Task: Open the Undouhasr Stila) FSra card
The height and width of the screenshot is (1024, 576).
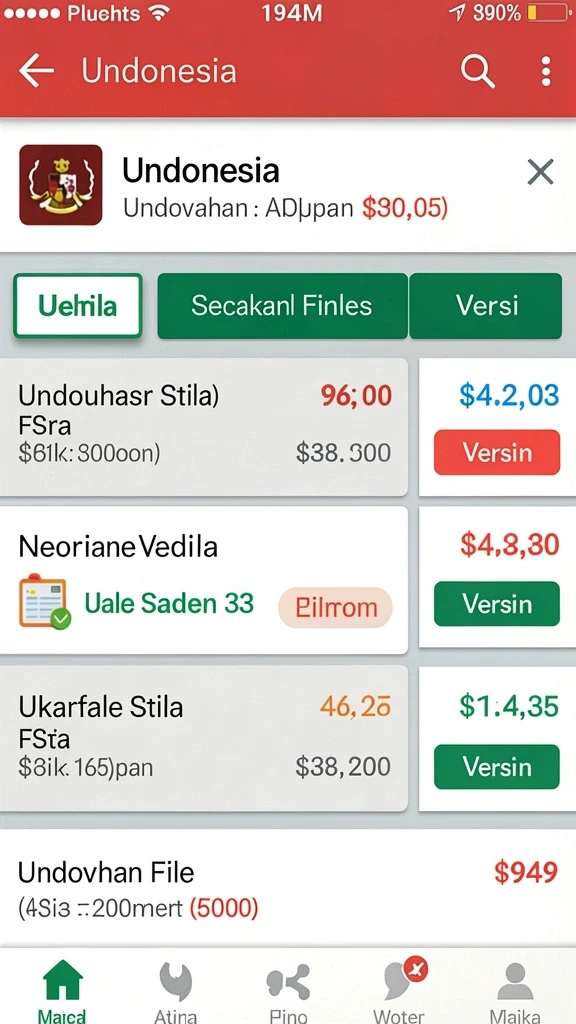Action: pyautogui.click(x=204, y=426)
